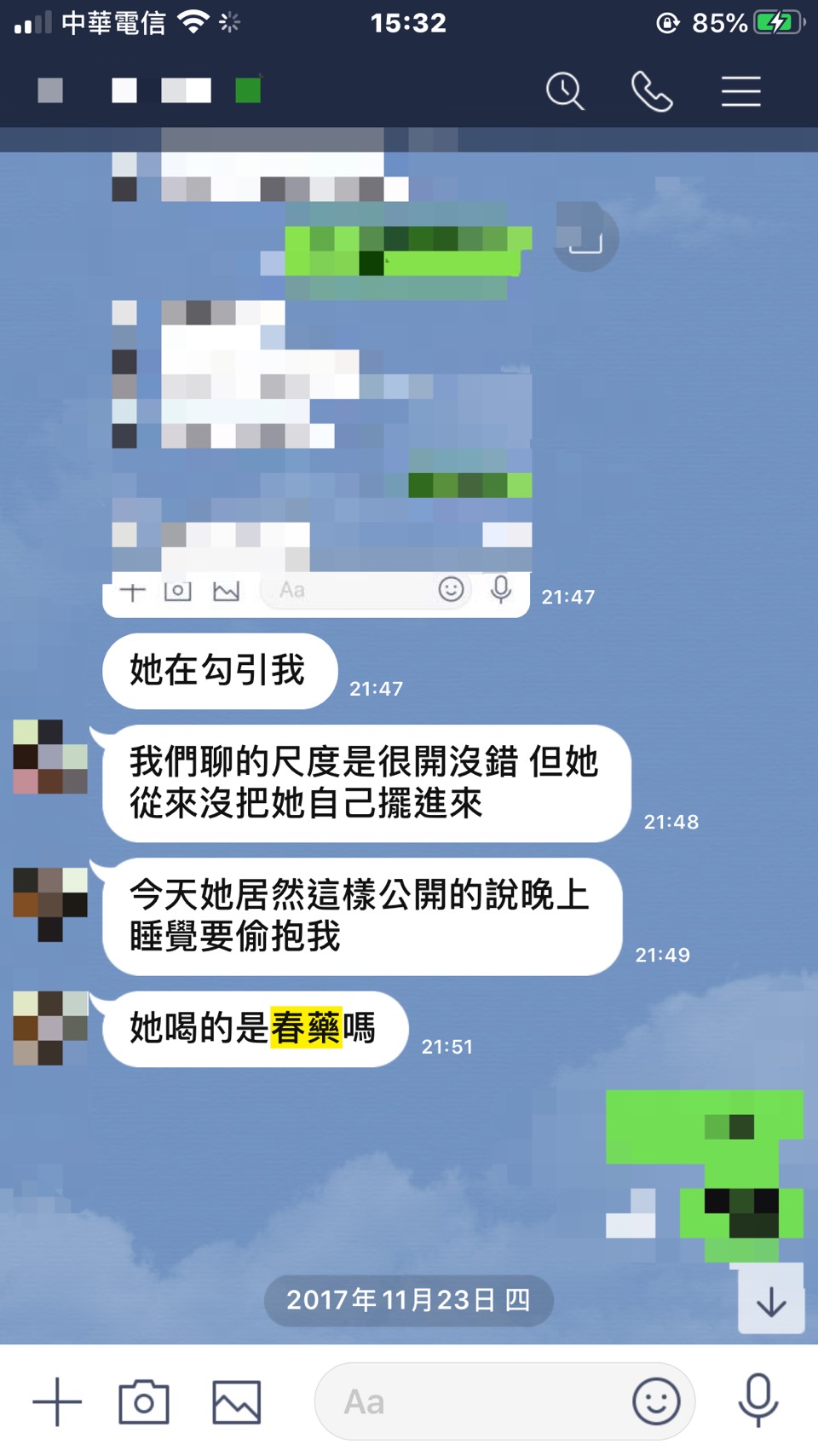818x1456 pixels.
Task: Share the image sent at 21:47
Action: pos(585,239)
